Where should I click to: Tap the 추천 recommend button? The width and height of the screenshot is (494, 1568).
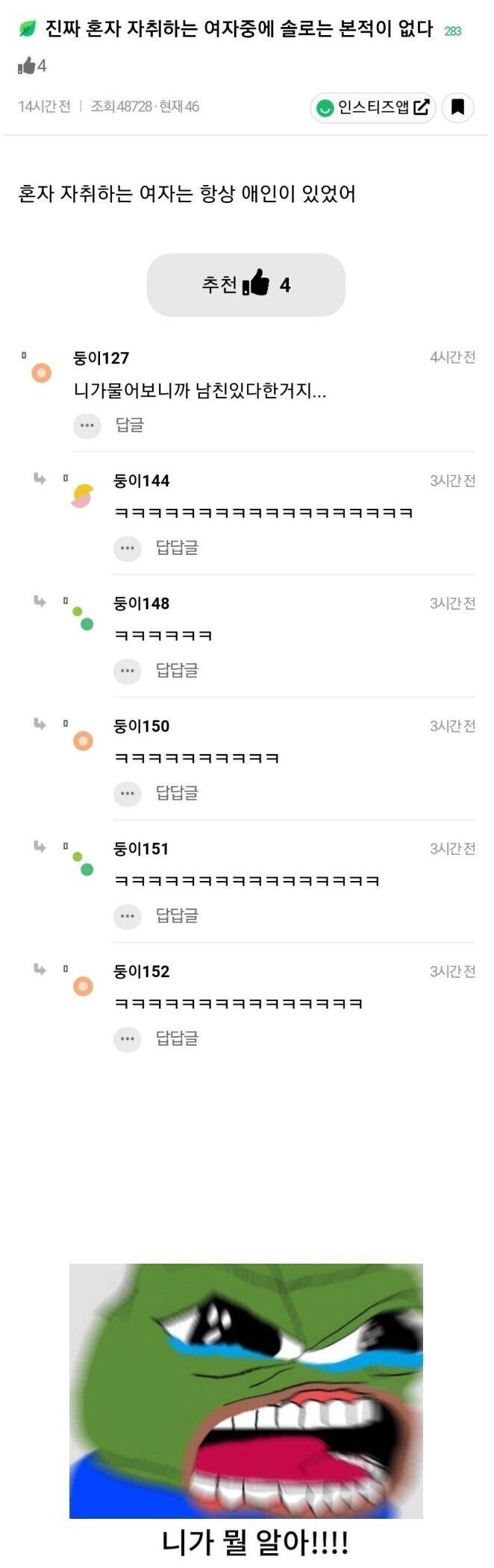[246, 285]
